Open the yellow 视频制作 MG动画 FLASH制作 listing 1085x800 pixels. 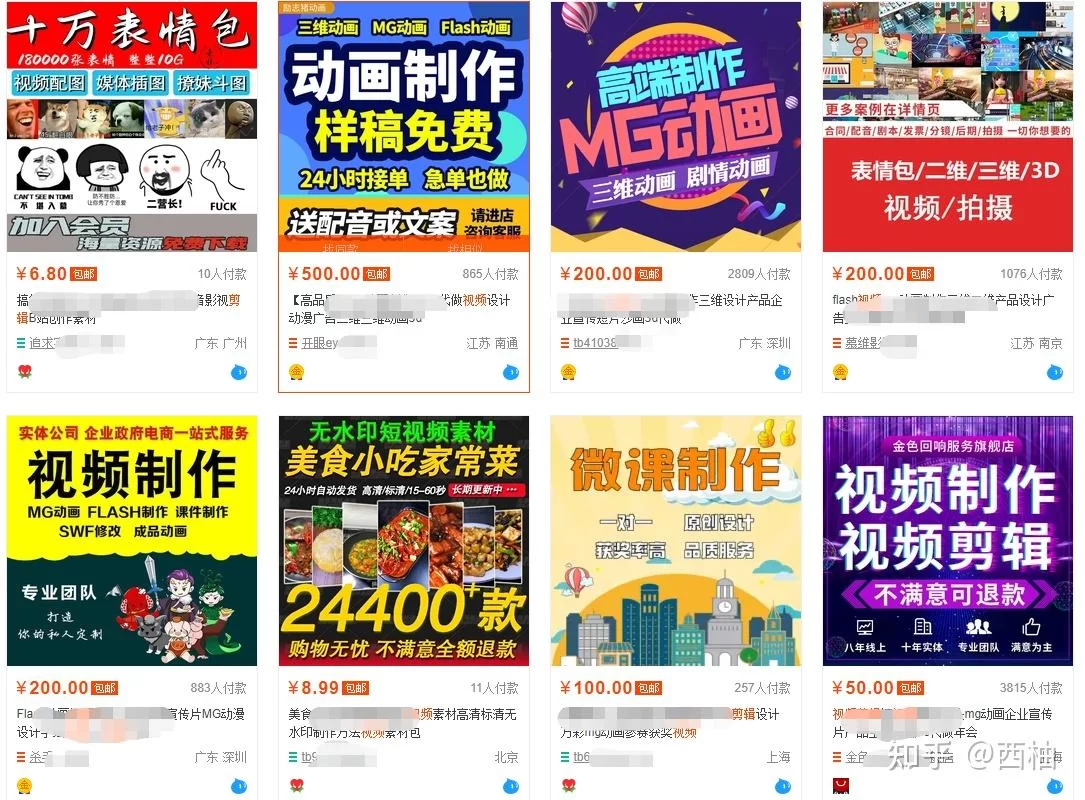[x=132, y=541]
